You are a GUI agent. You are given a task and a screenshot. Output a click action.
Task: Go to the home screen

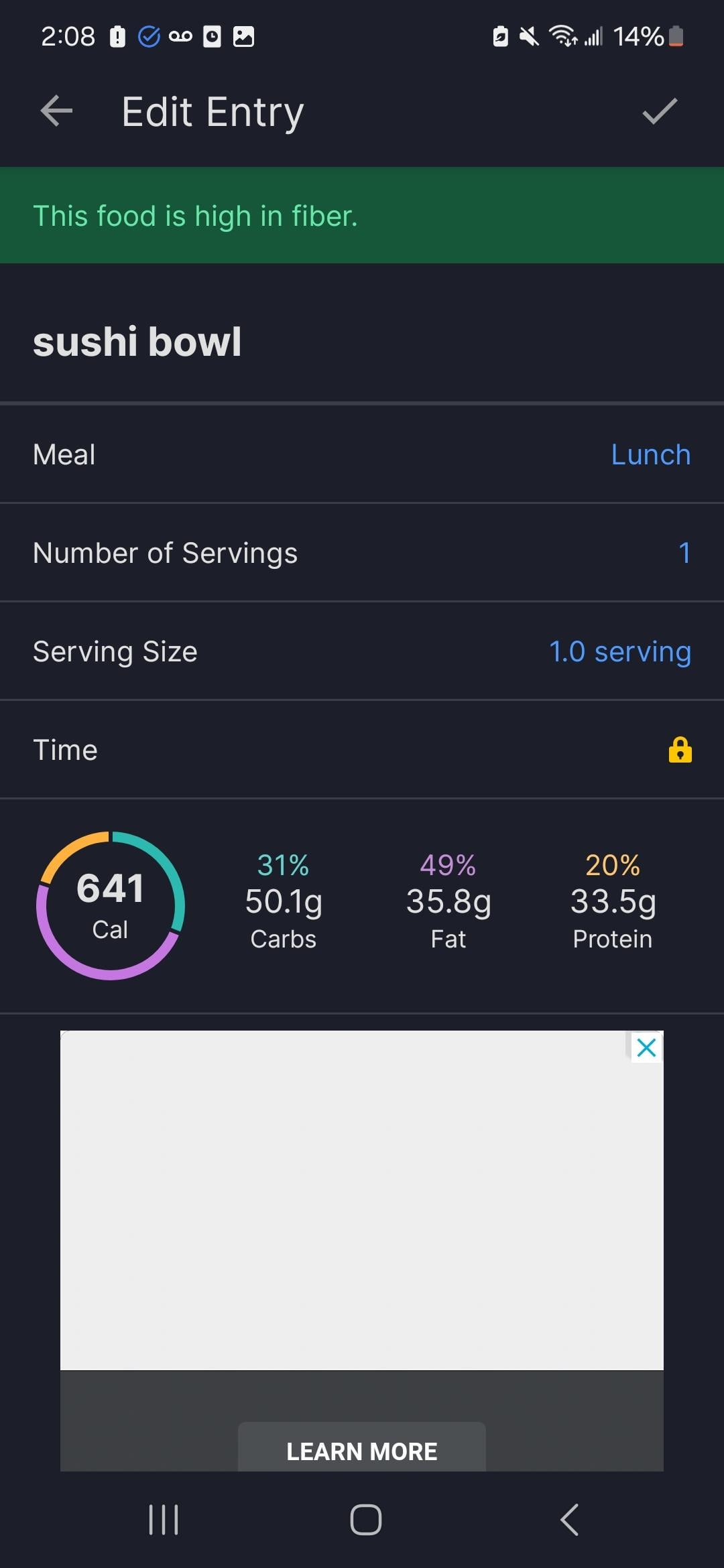tap(366, 1519)
